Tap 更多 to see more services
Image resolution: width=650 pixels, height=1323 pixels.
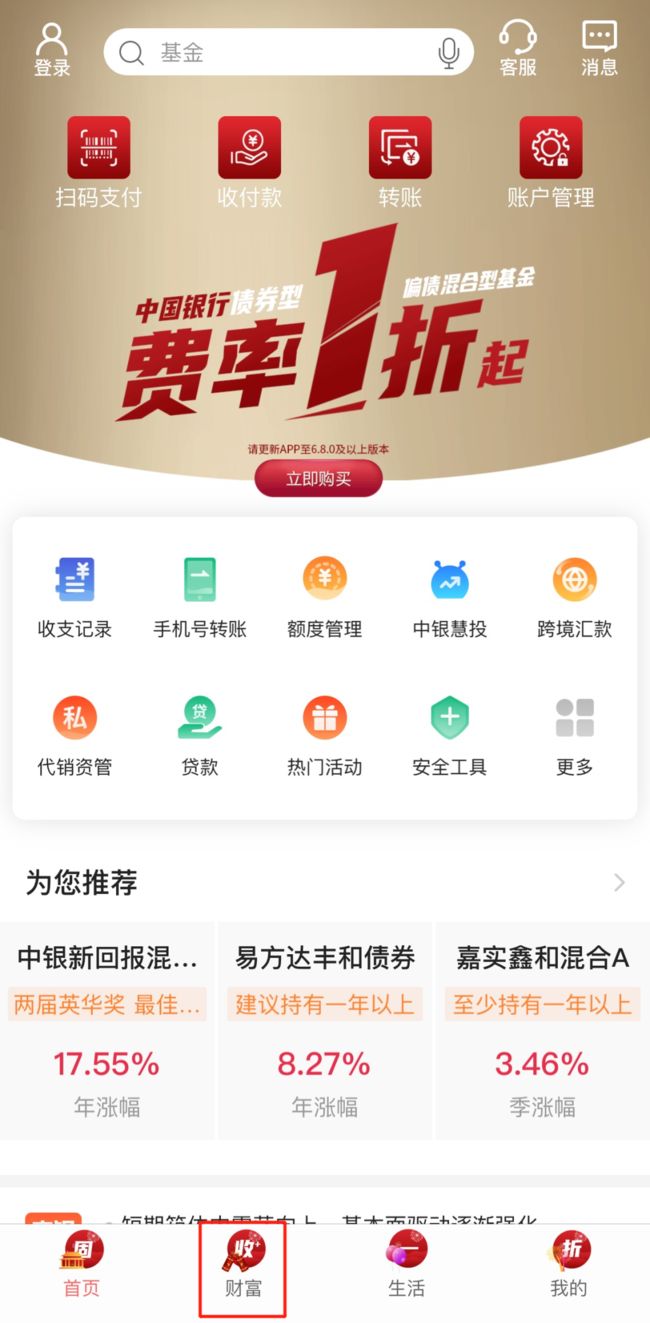point(575,736)
